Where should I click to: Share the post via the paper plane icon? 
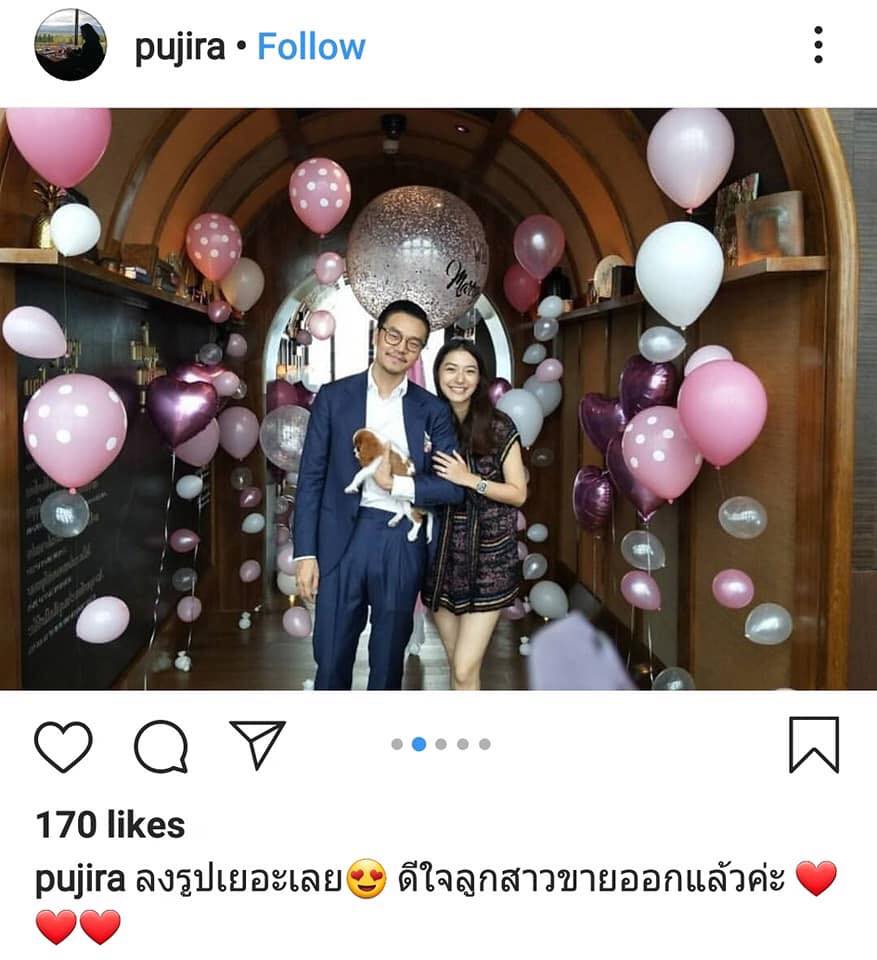point(257,744)
